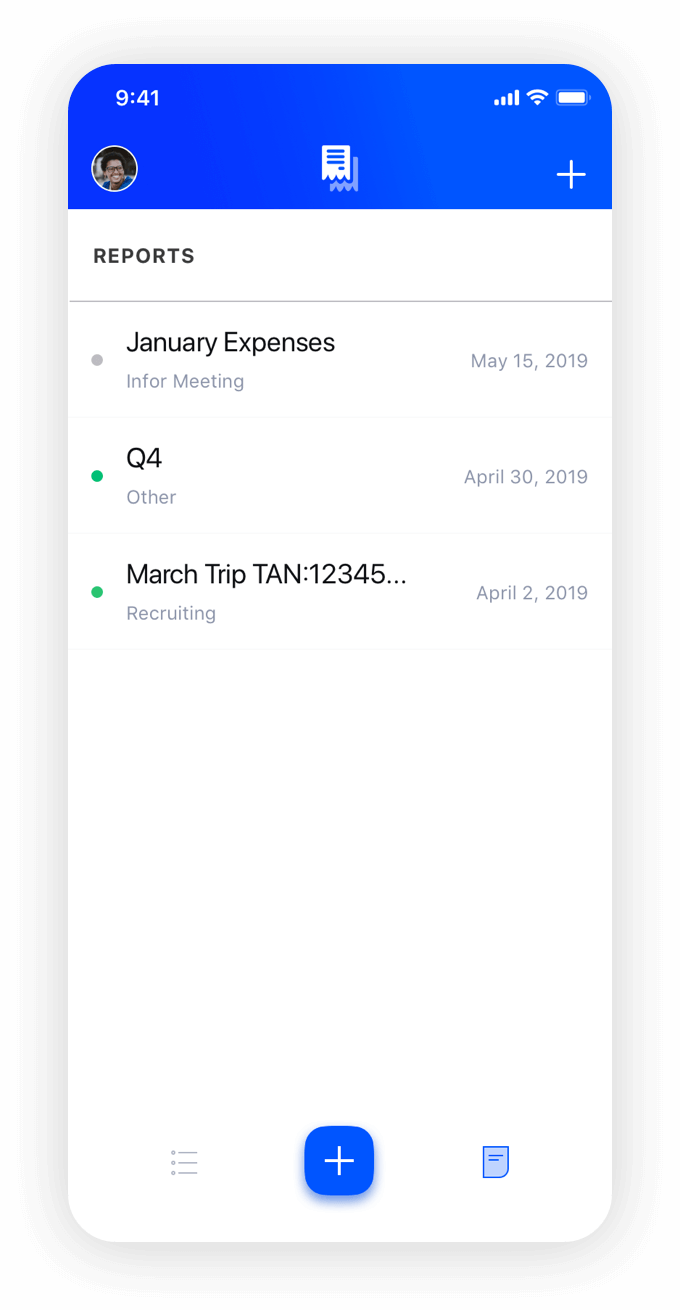Image resolution: width=680 pixels, height=1310 pixels.
Task: Open the January Expenses report
Action: [x=340, y=360]
